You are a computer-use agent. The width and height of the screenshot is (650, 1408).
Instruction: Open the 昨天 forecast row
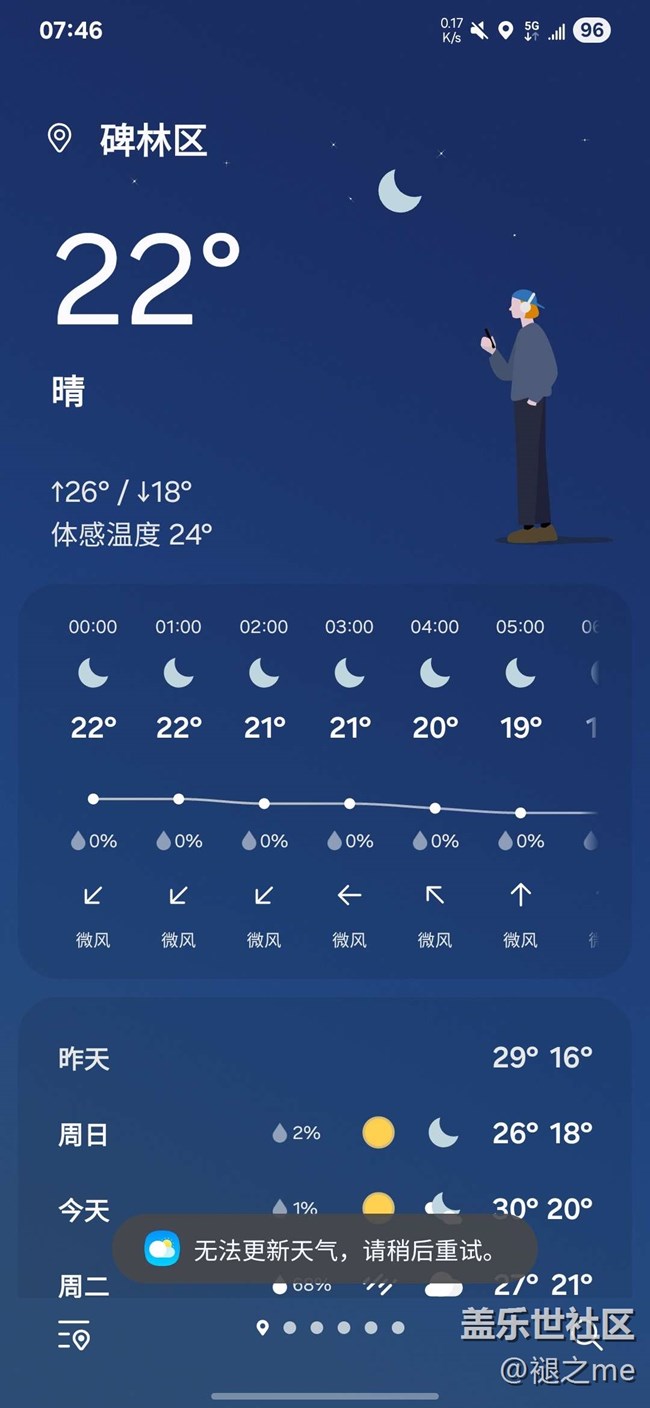pos(325,1057)
